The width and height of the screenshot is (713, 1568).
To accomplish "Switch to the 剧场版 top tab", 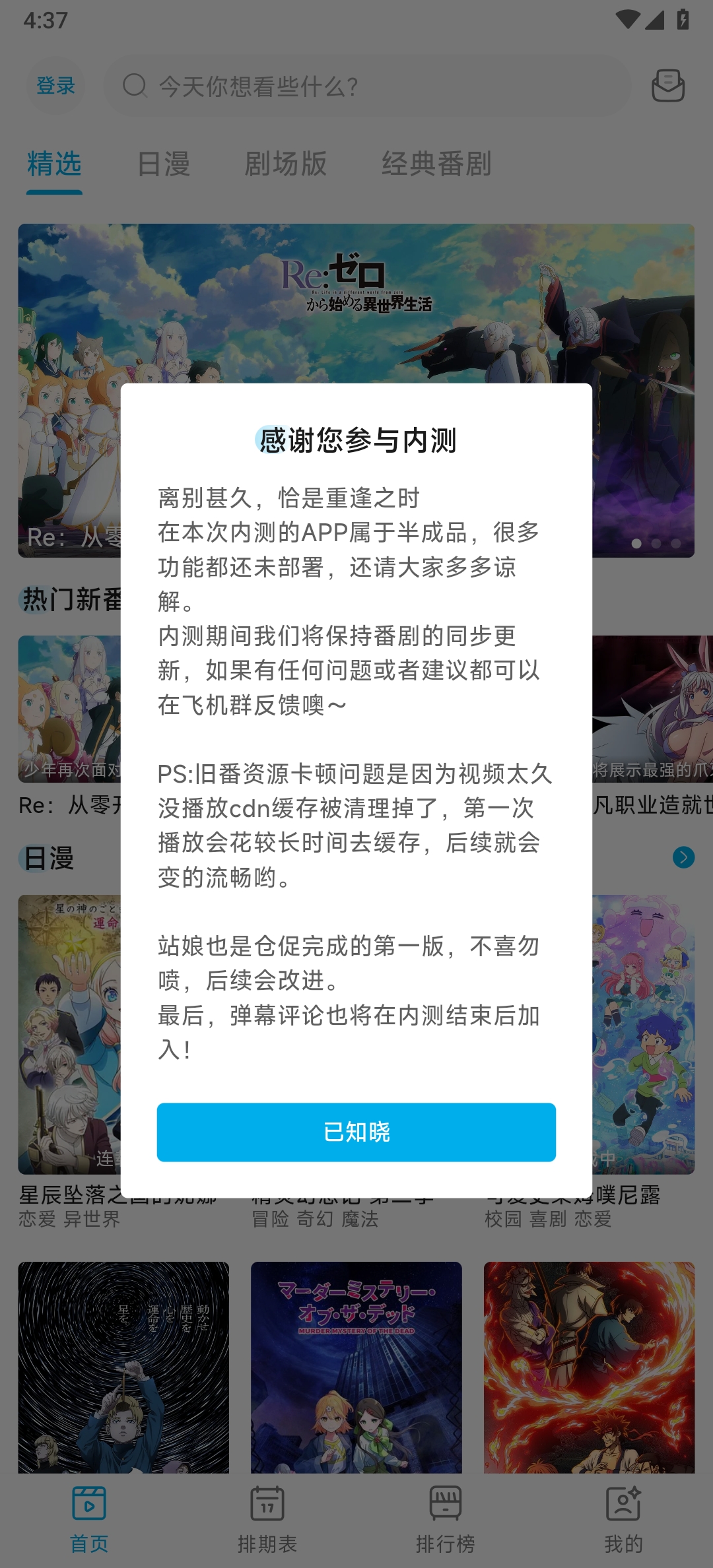I will [285, 164].
